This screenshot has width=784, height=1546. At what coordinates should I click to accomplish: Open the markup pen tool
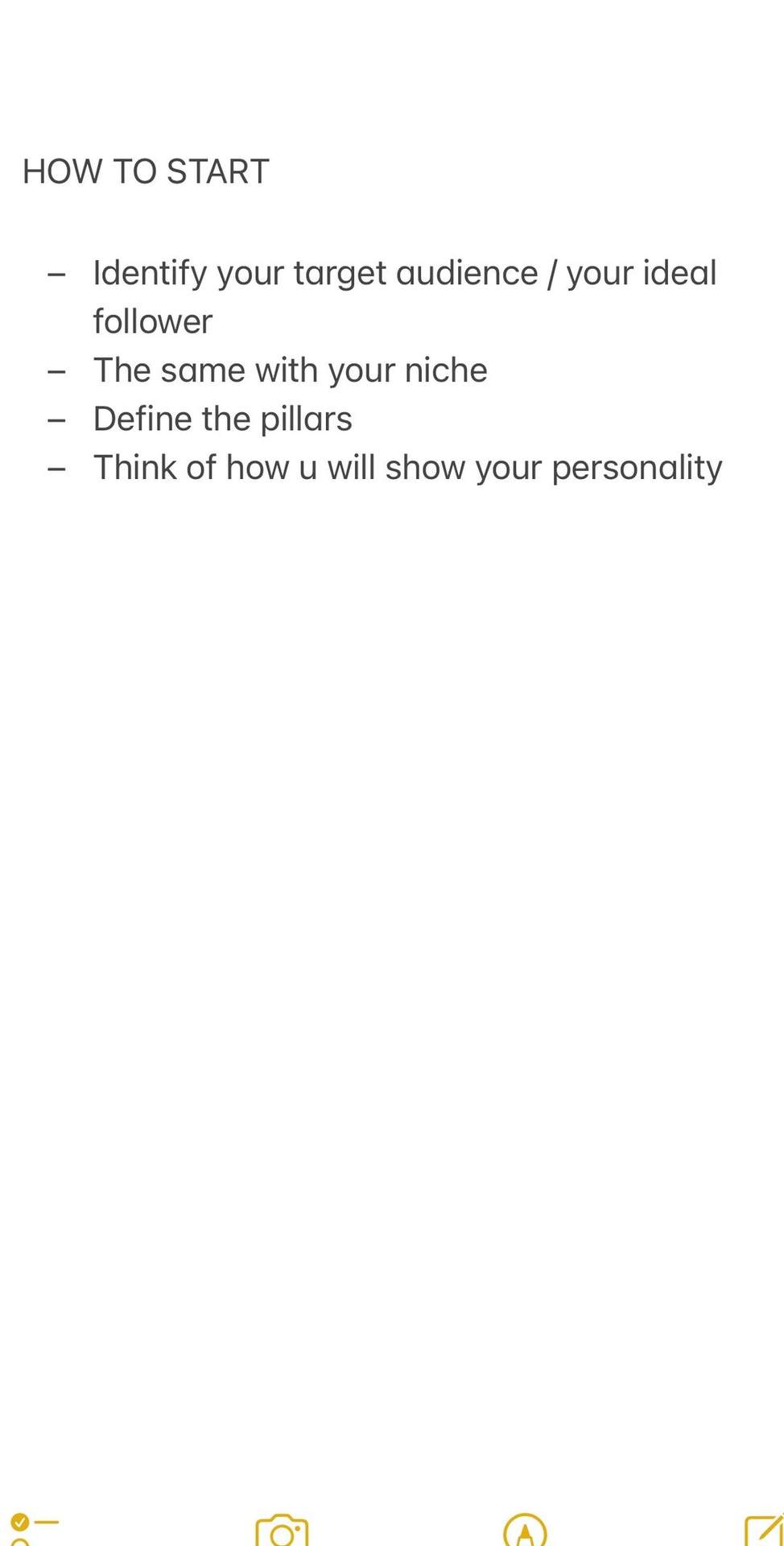525,1530
